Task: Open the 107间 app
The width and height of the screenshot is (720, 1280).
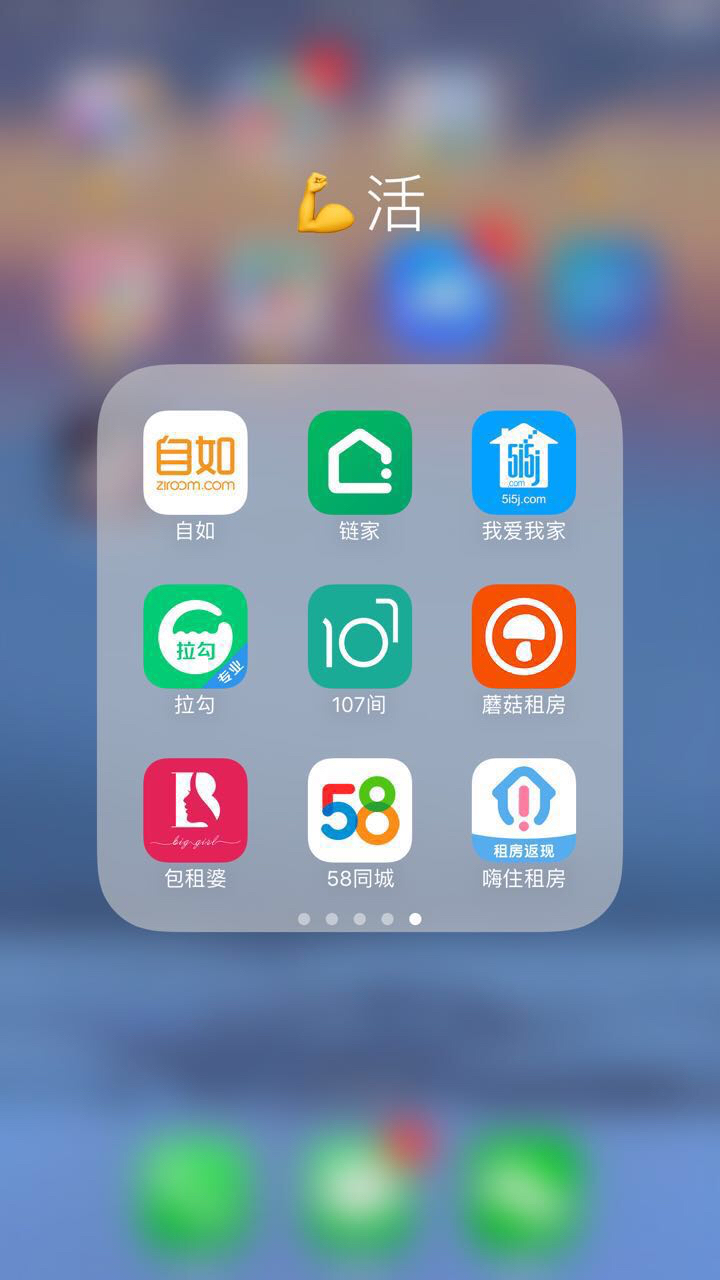Action: (x=359, y=636)
